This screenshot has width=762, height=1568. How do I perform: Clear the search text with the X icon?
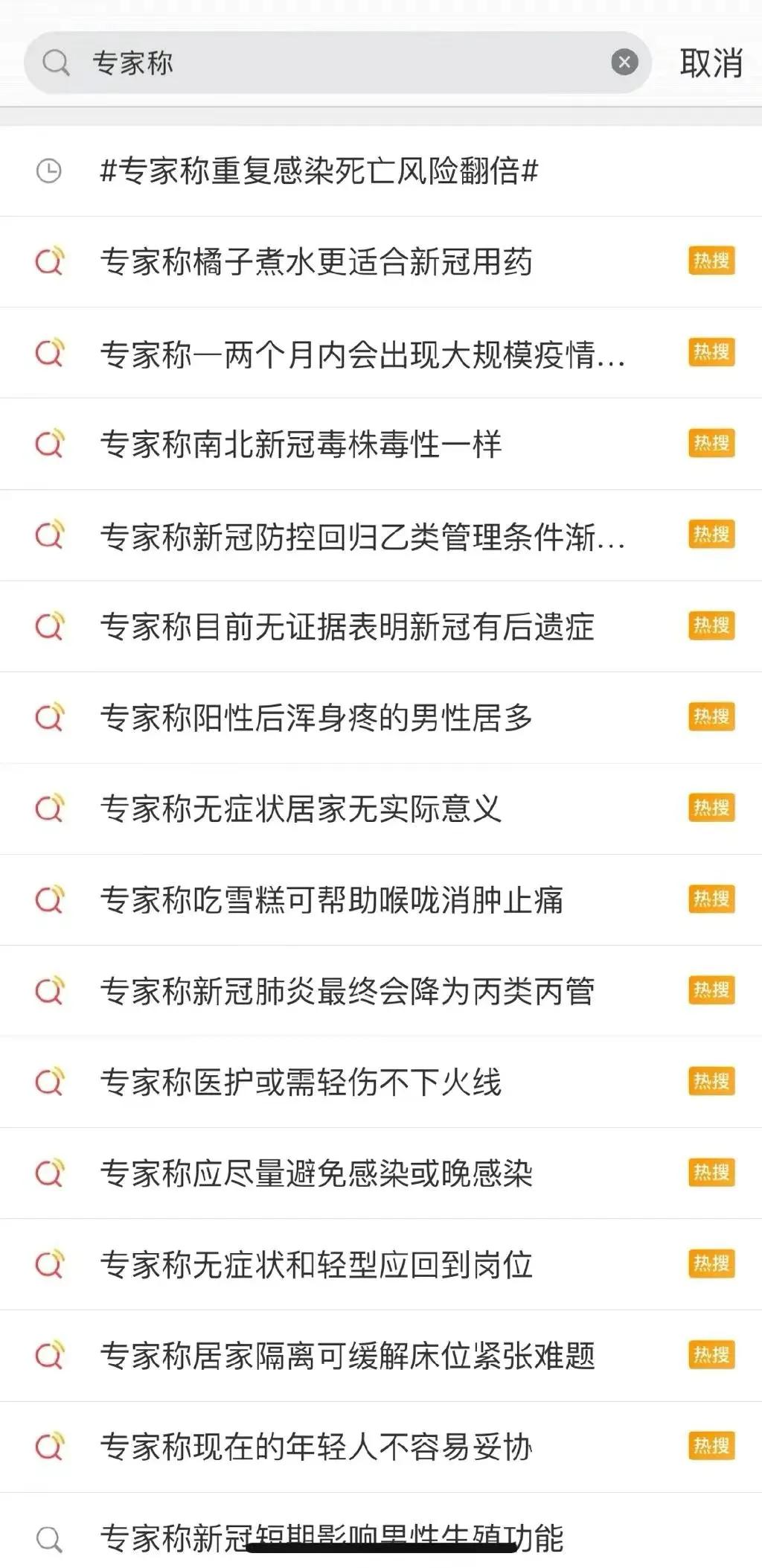tap(624, 63)
